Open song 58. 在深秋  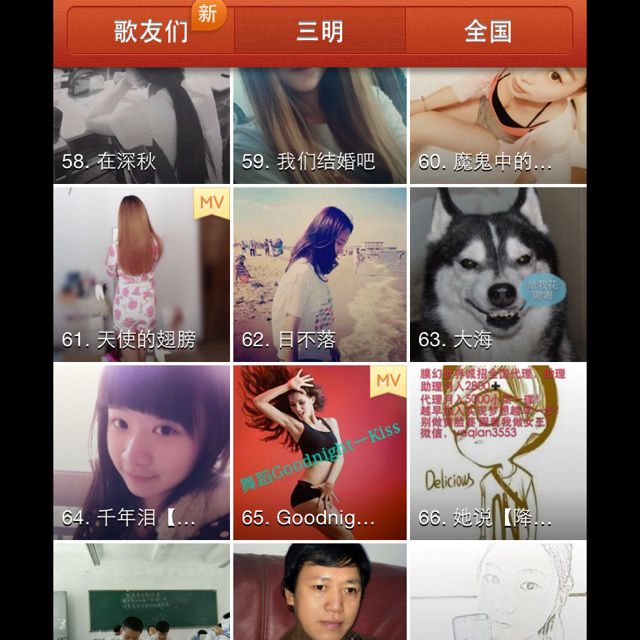tap(141, 125)
